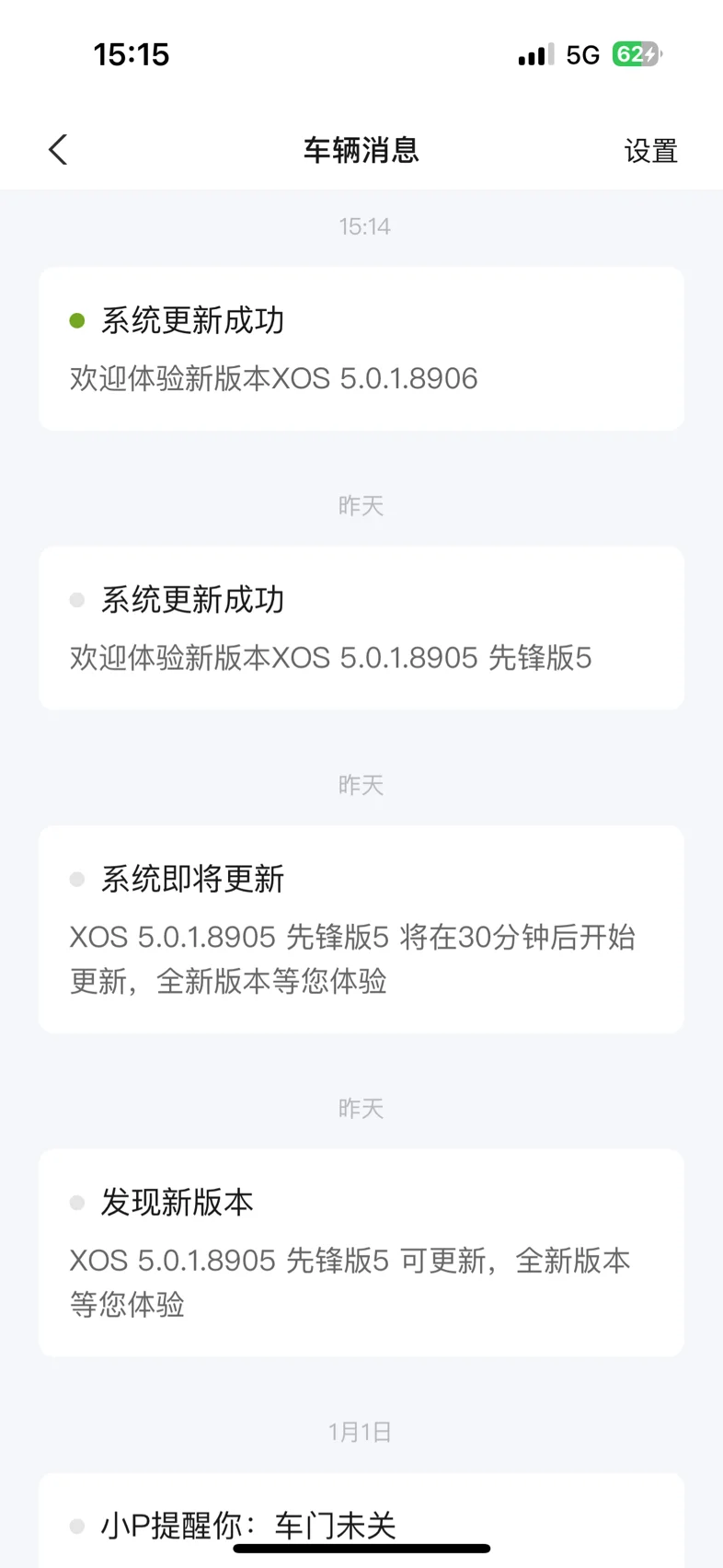
Task: Open the 欢迎体验新版本XOS 5.0.1.8905 先锋版5 message
Action: pos(361,628)
